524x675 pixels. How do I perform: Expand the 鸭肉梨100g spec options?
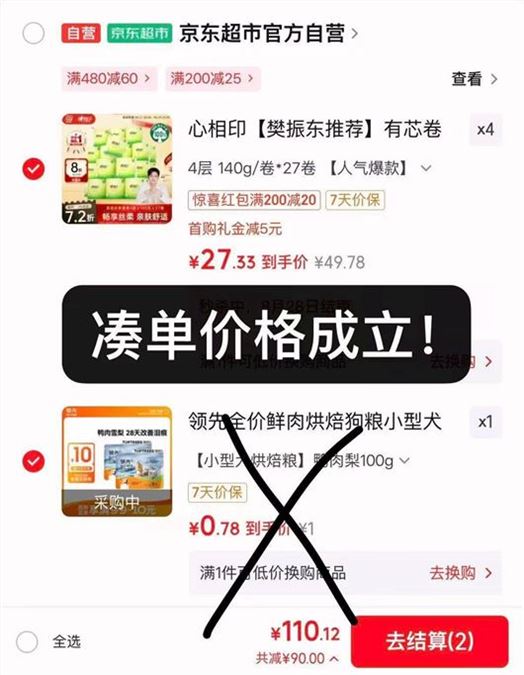click(x=300, y=461)
